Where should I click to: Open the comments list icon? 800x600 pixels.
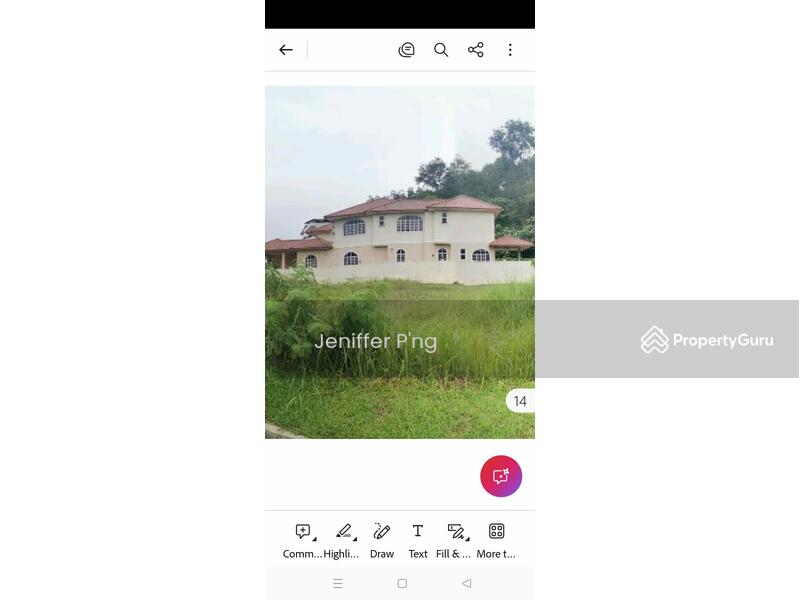(406, 50)
